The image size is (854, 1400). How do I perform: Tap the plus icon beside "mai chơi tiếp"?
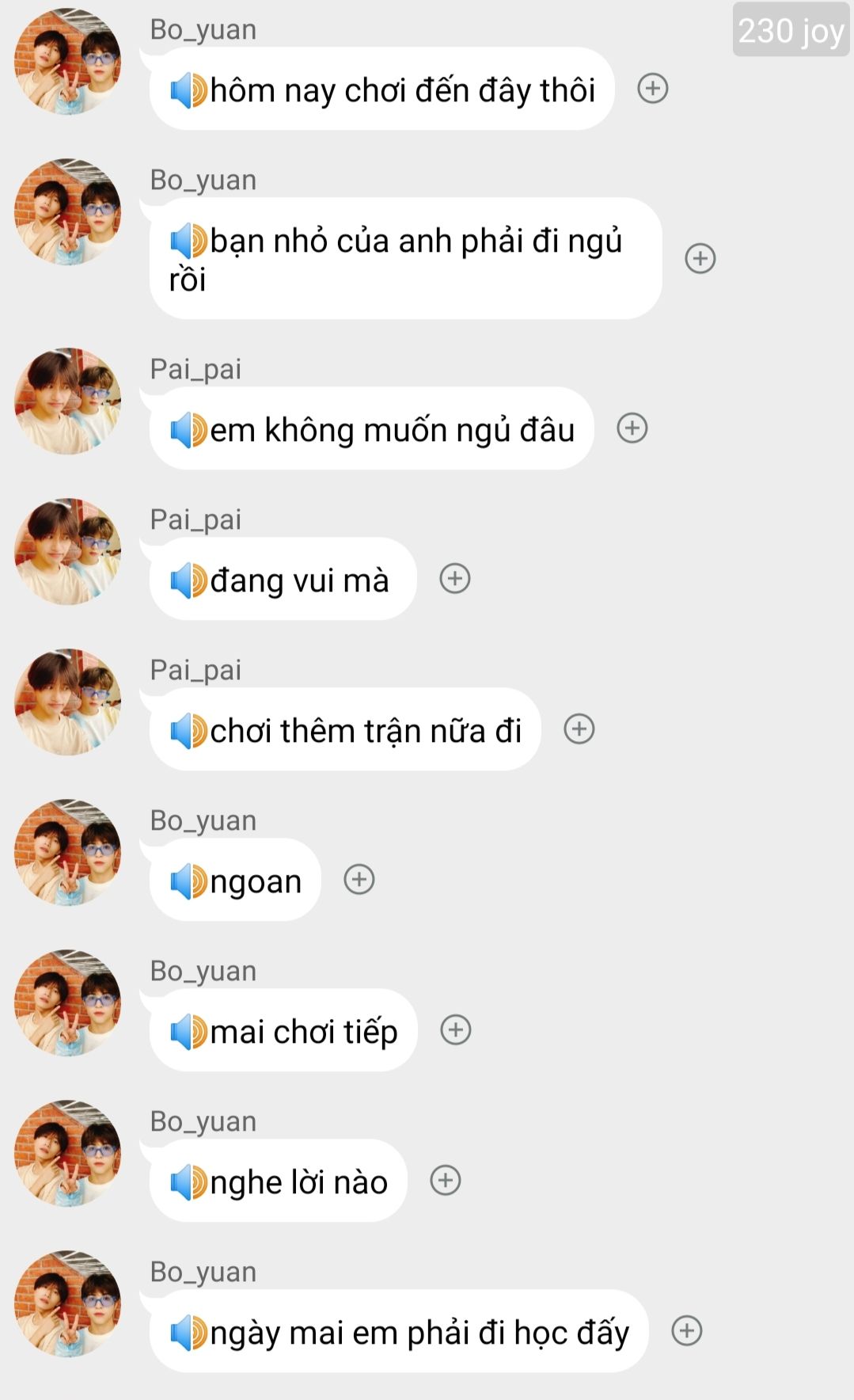coord(456,1030)
